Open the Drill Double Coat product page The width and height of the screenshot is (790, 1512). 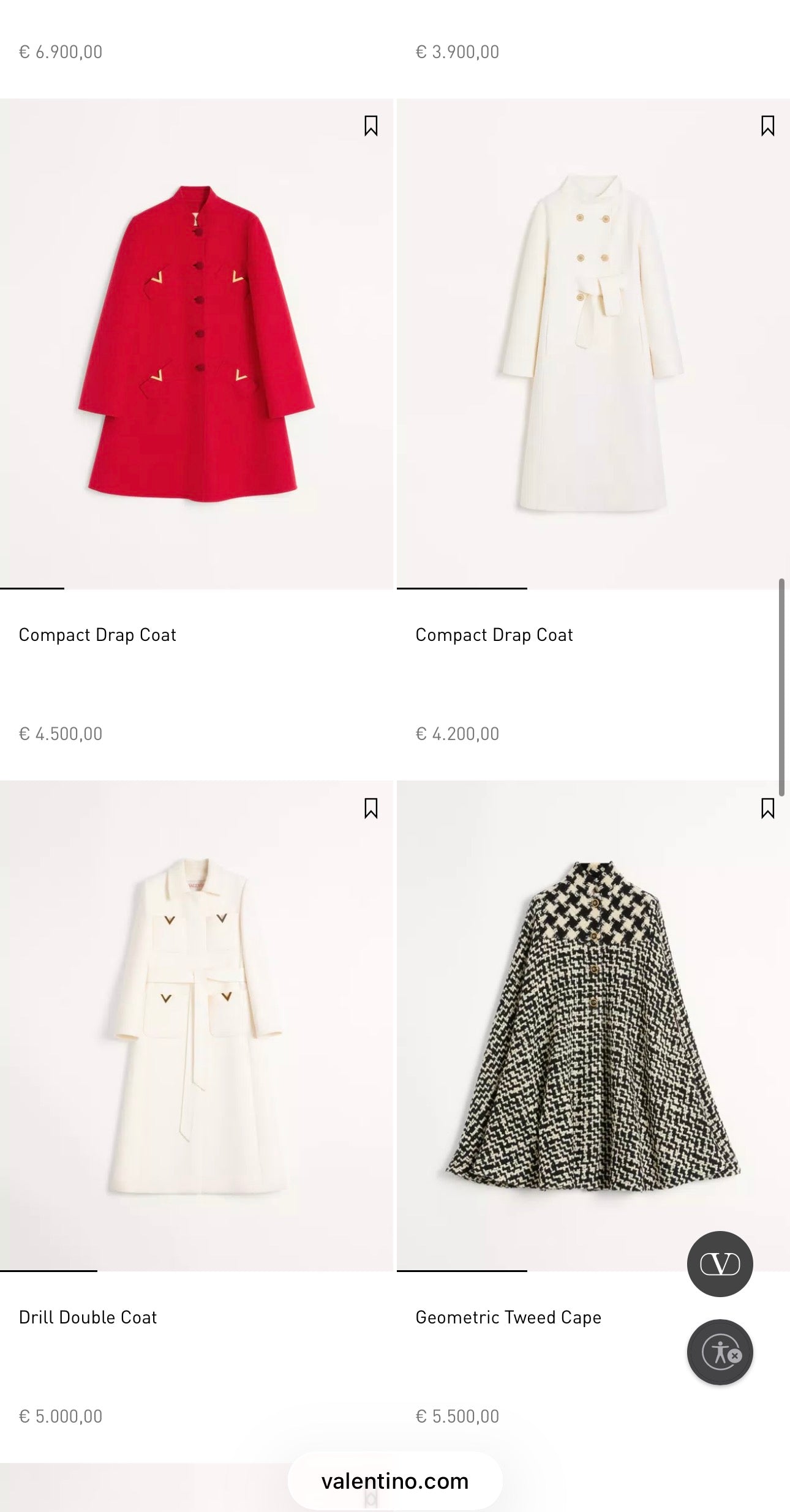click(196, 1026)
